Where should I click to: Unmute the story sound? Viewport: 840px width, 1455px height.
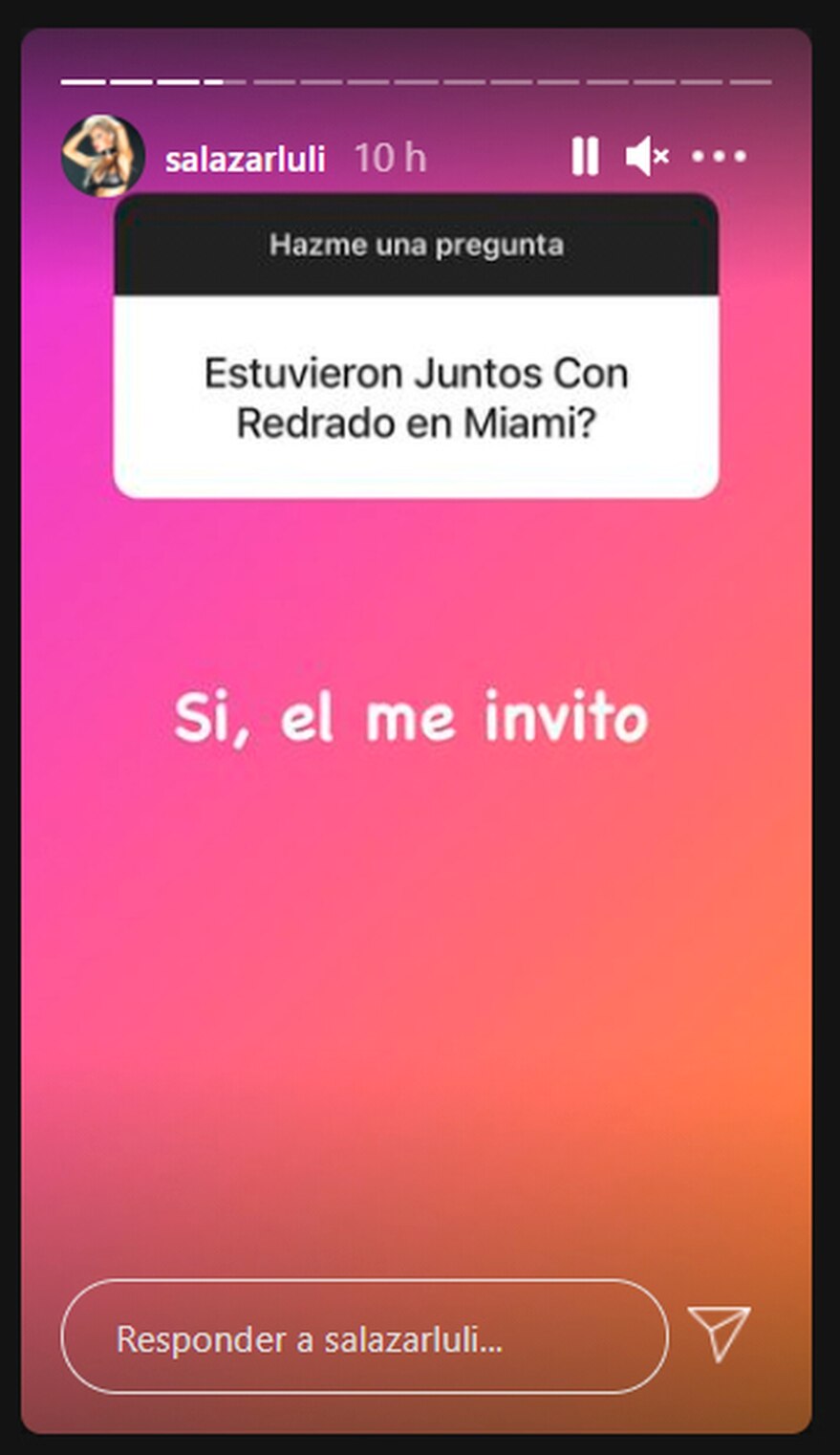tap(646, 156)
